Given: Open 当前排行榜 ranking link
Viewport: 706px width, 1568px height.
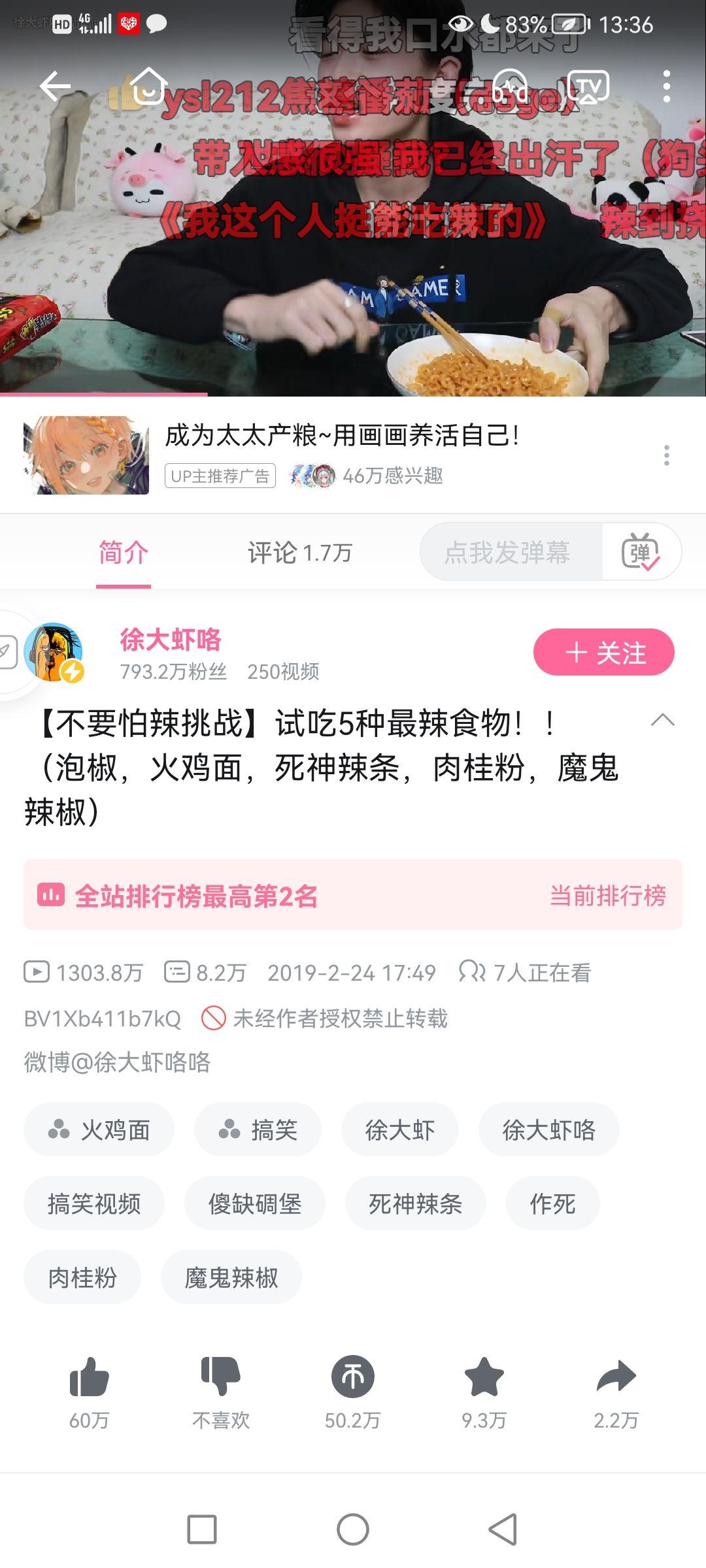Looking at the screenshot, I should point(607,895).
